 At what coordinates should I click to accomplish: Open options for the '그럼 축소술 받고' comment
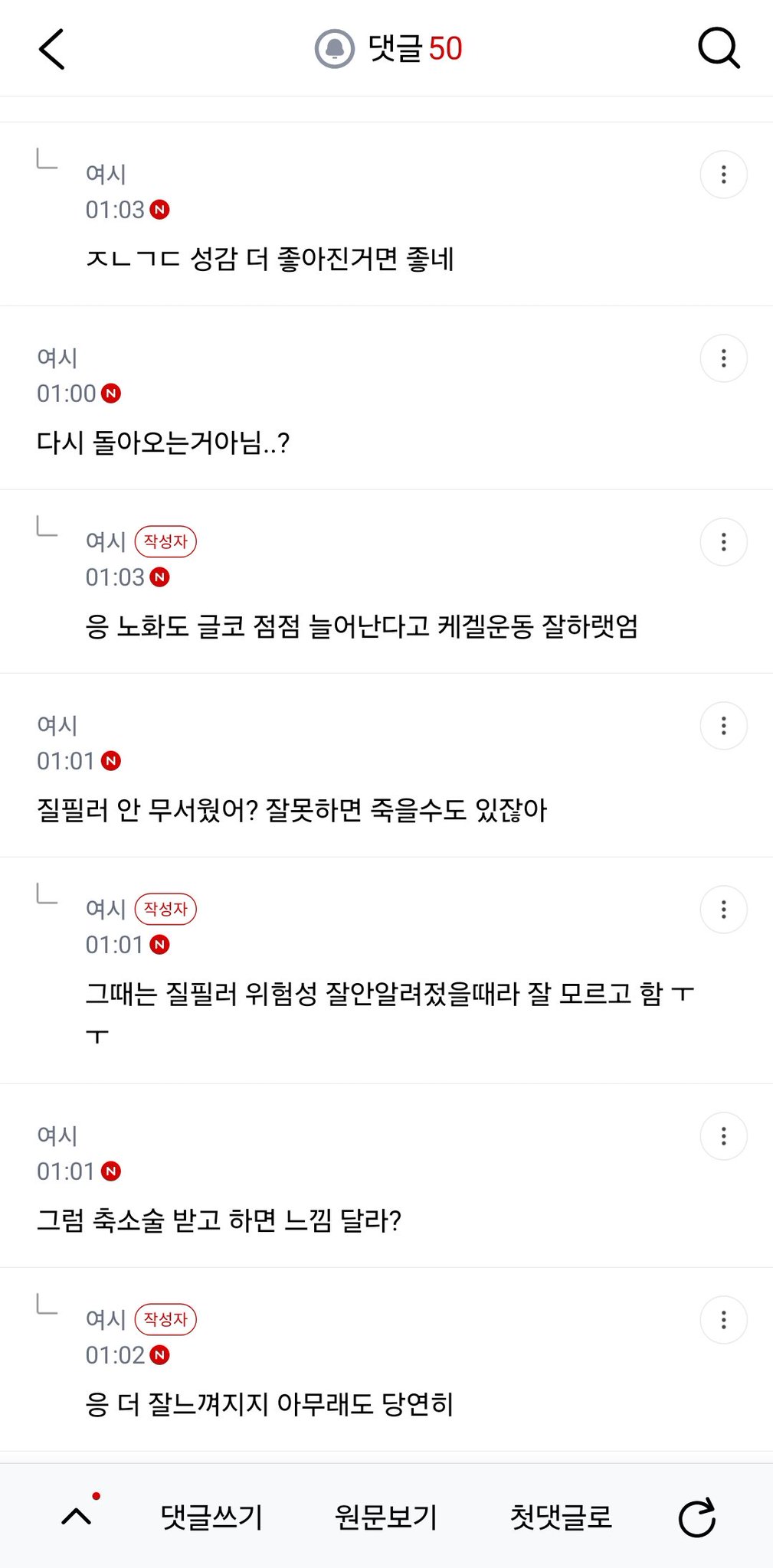point(723,1136)
